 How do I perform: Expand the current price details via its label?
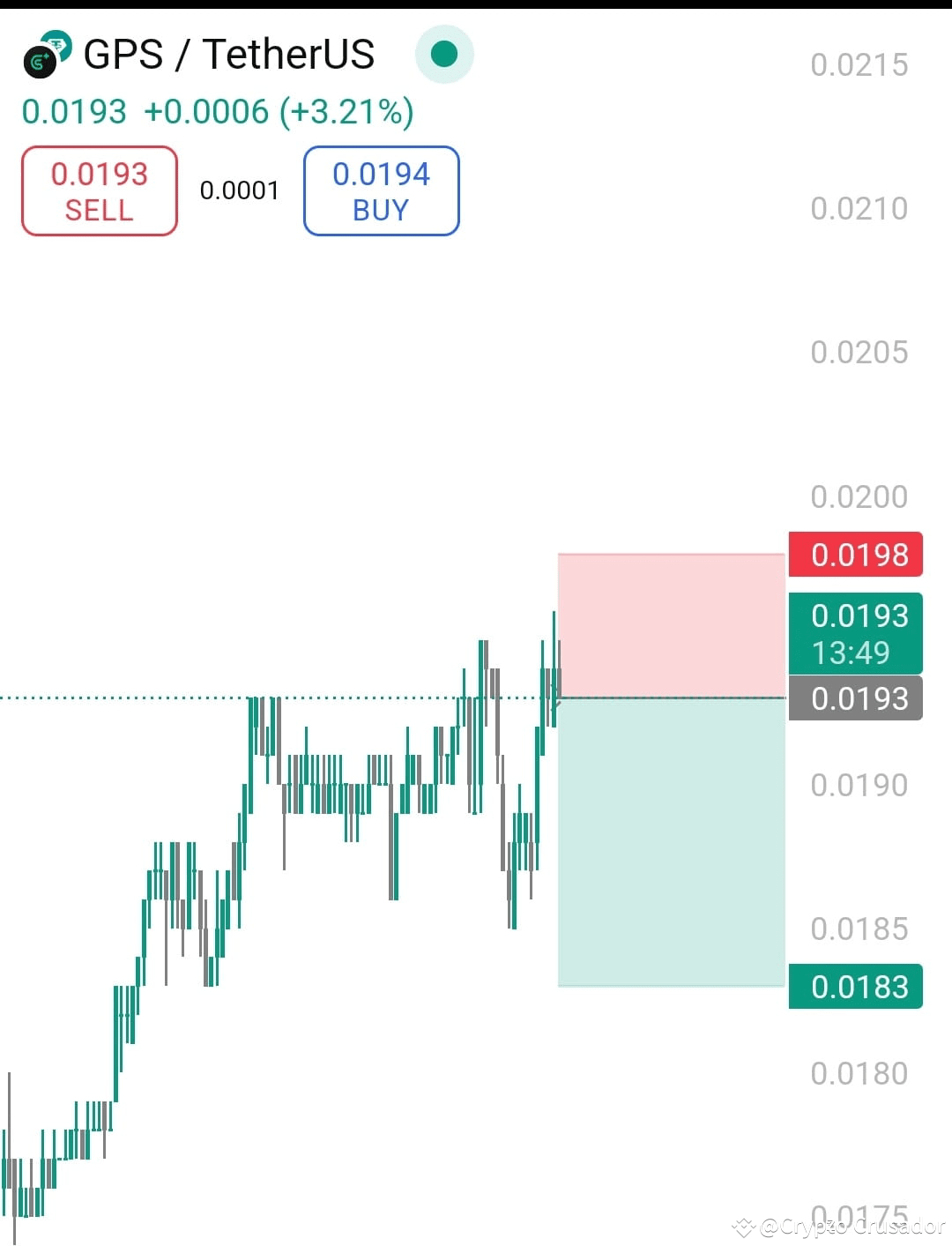point(75,111)
